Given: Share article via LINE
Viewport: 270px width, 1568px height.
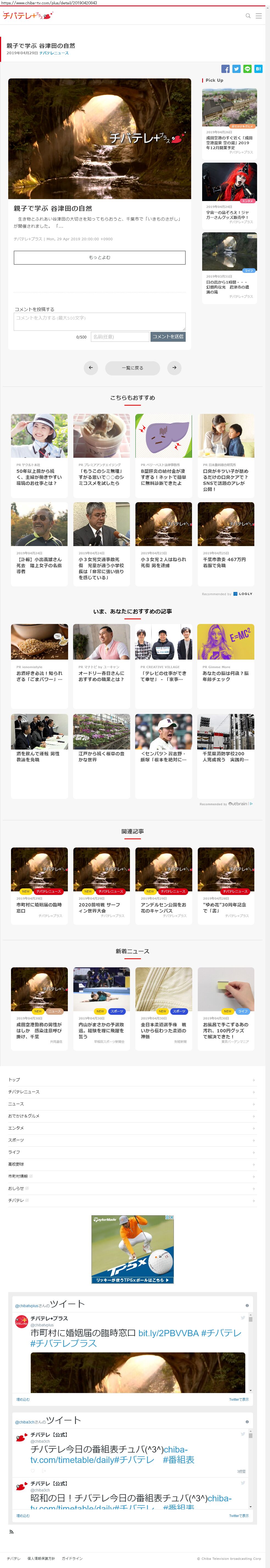Looking at the screenshot, I should pyautogui.click(x=247, y=69).
